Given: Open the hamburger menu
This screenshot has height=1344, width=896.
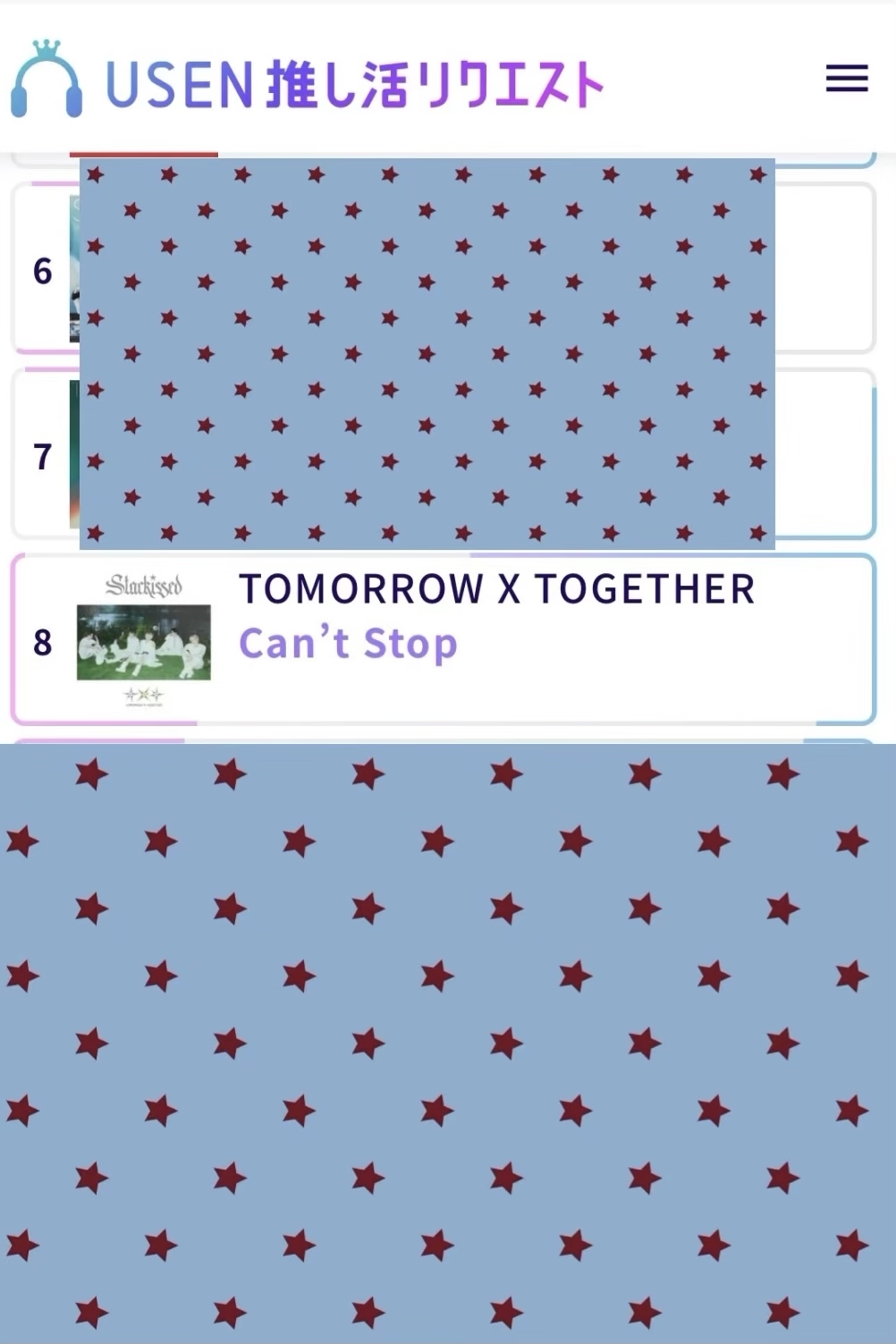Looking at the screenshot, I should 846,79.
